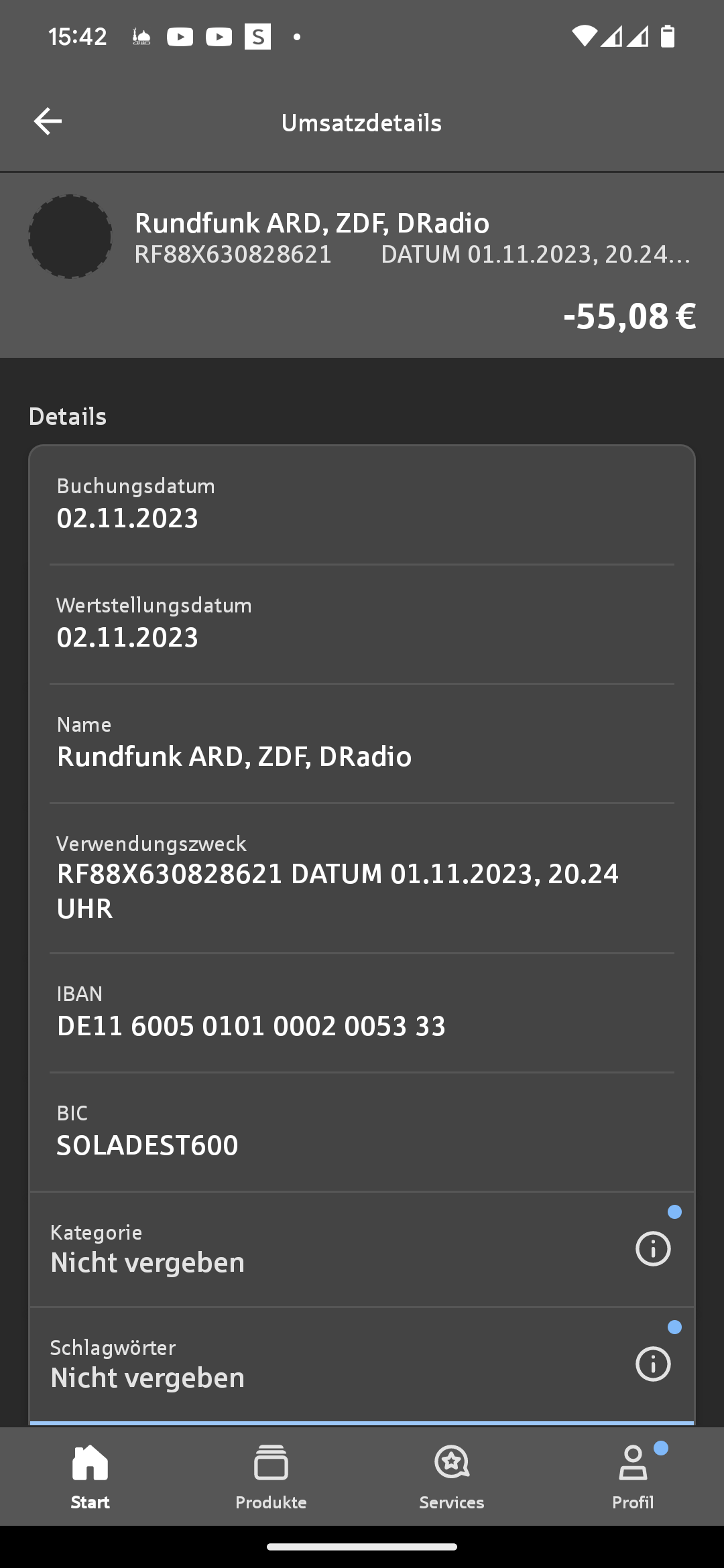Screen dimensions: 724x1568
Task: Open the Schlagwörter row
Action: coord(362,1364)
